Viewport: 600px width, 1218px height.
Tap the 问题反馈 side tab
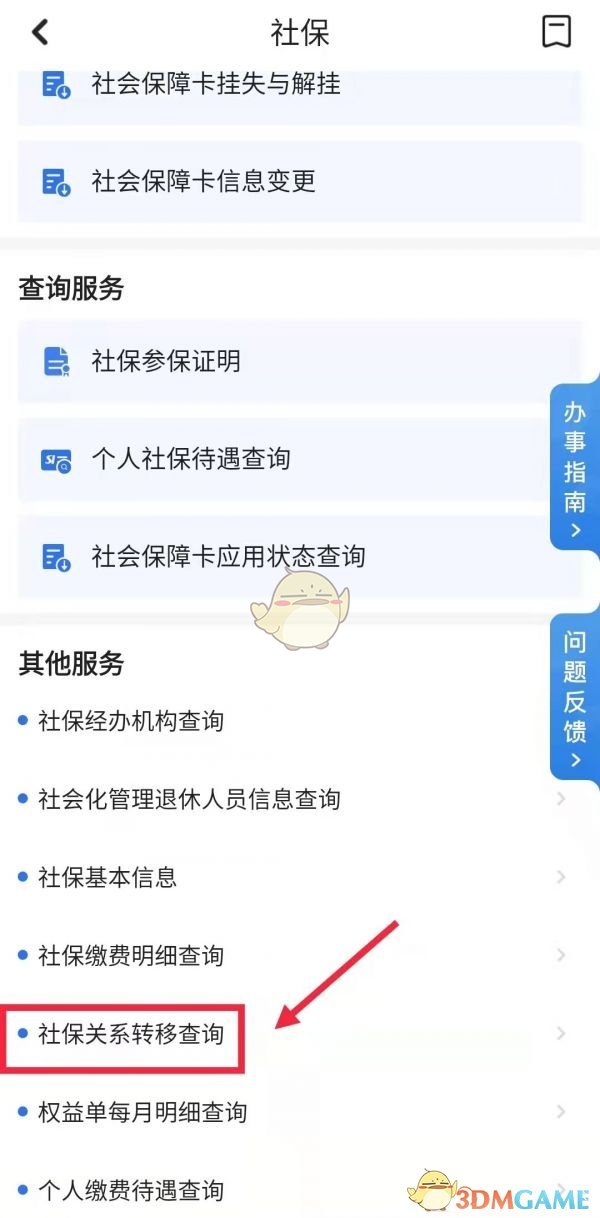(575, 700)
